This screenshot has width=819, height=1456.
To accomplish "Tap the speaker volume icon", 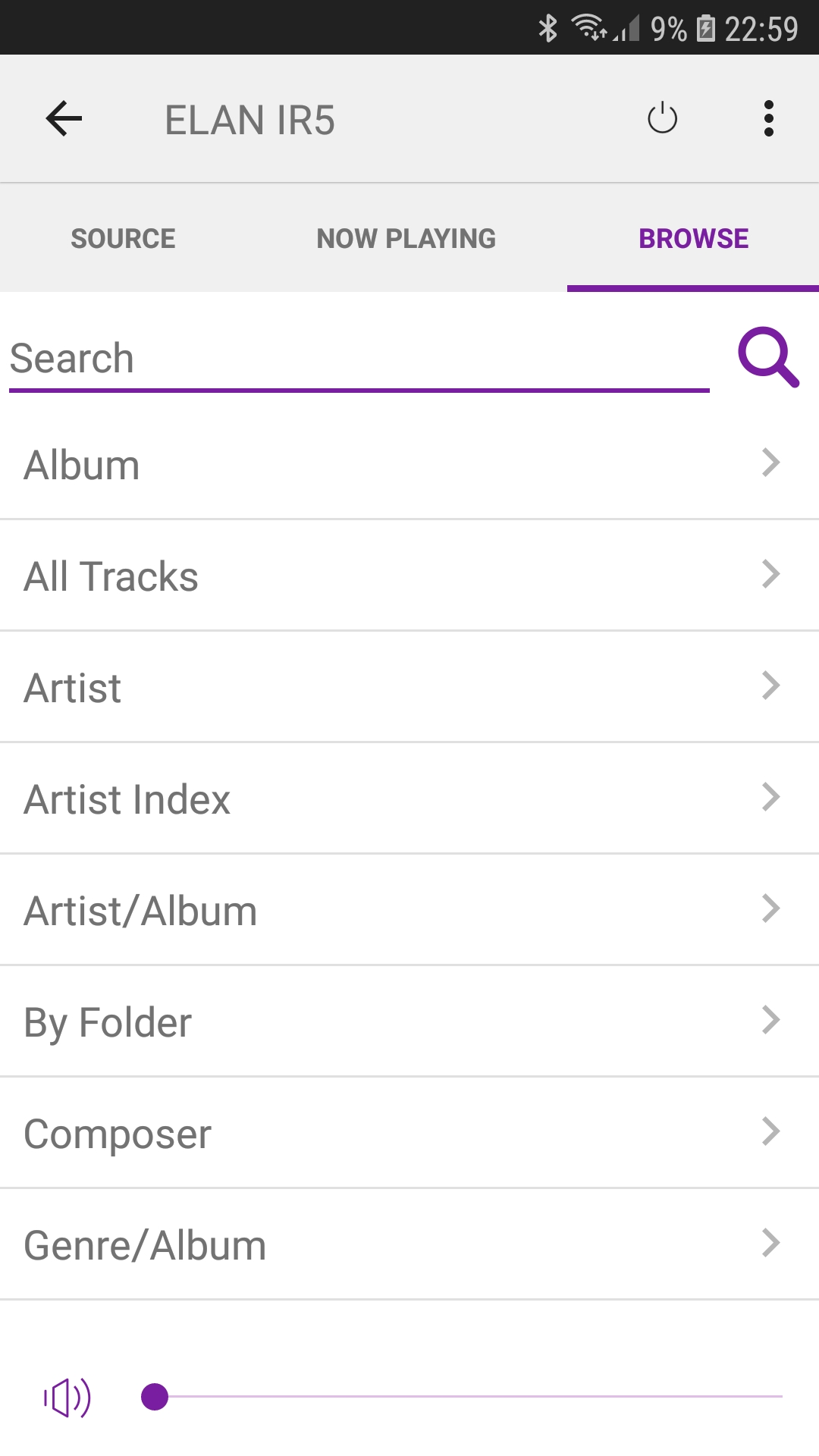I will coord(67,1397).
